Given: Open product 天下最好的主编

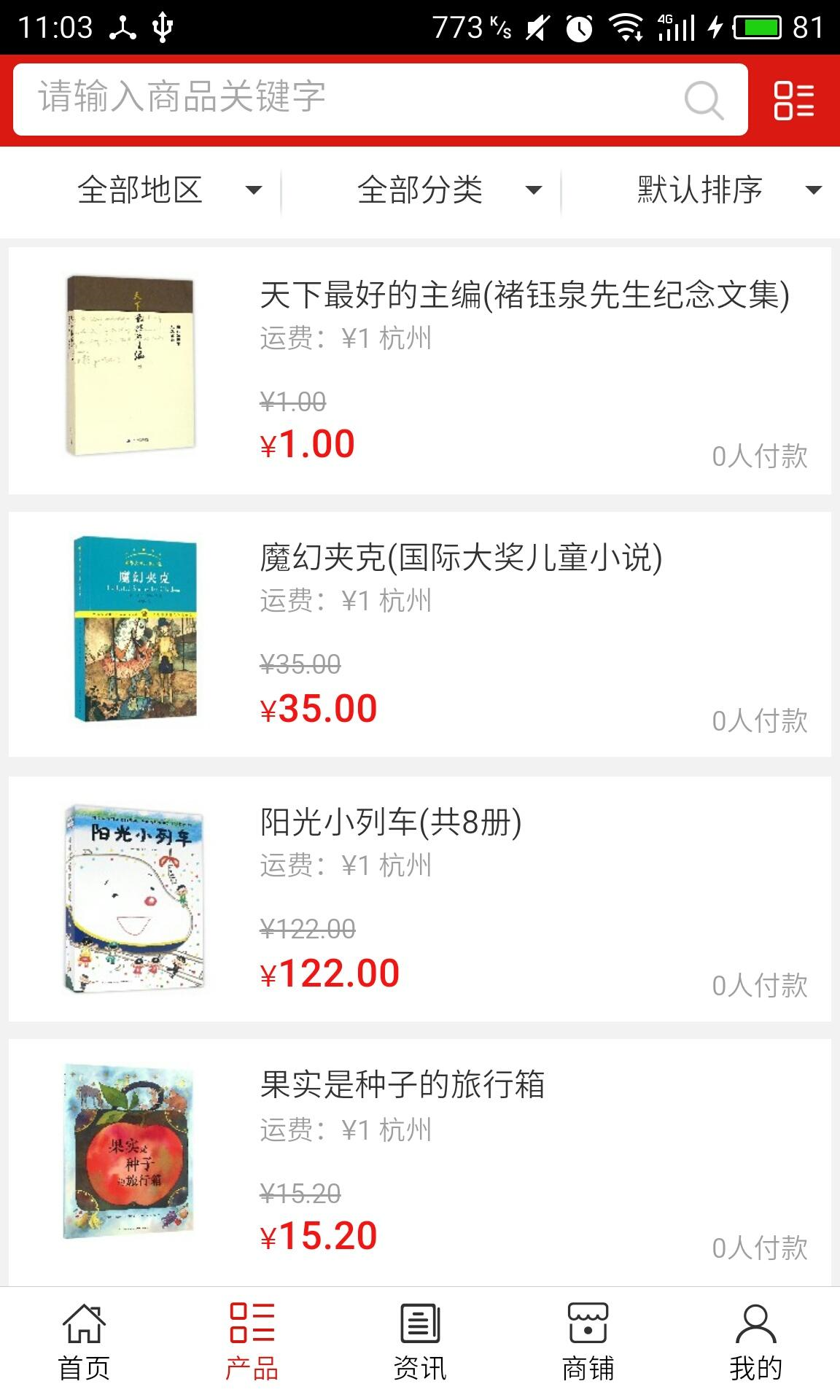Looking at the screenshot, I should click(524, 295).
